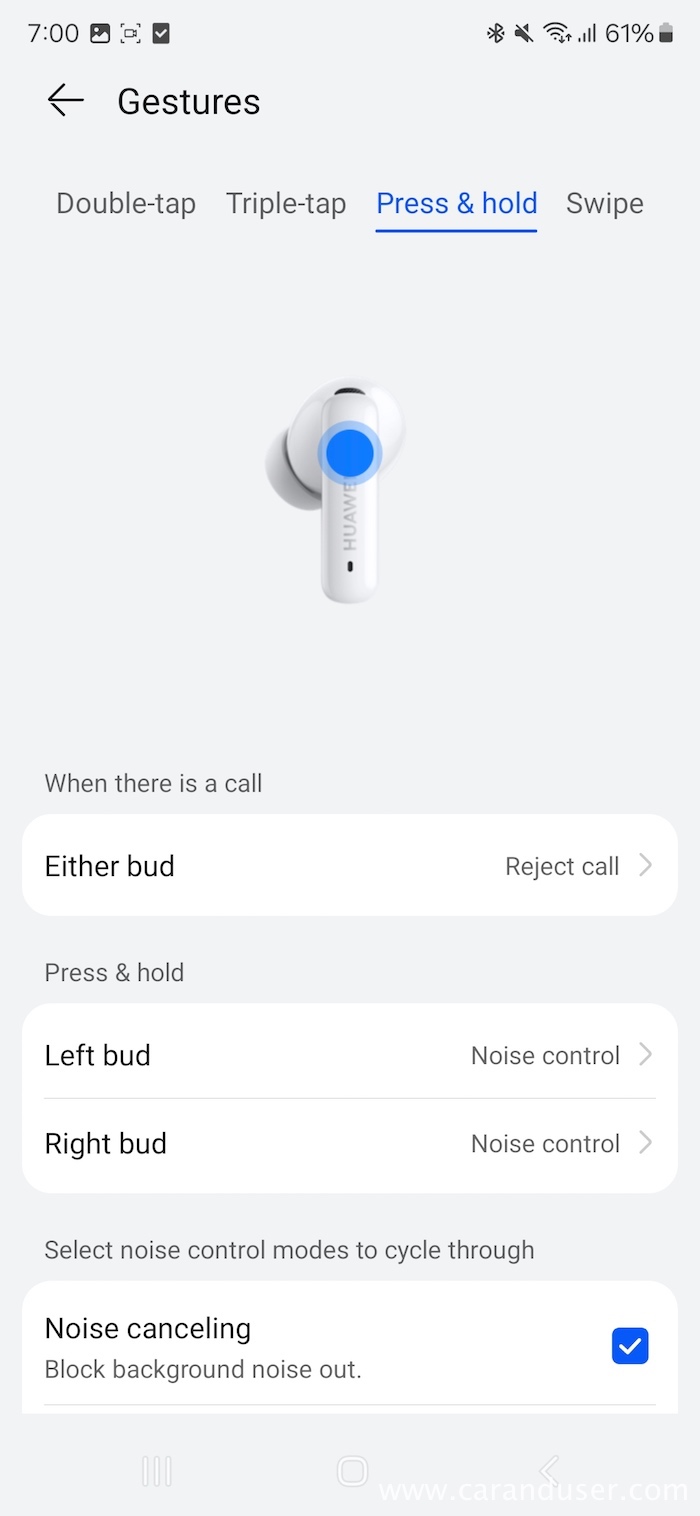Switch to the Triple-tap tab

[x=286, y=203]
